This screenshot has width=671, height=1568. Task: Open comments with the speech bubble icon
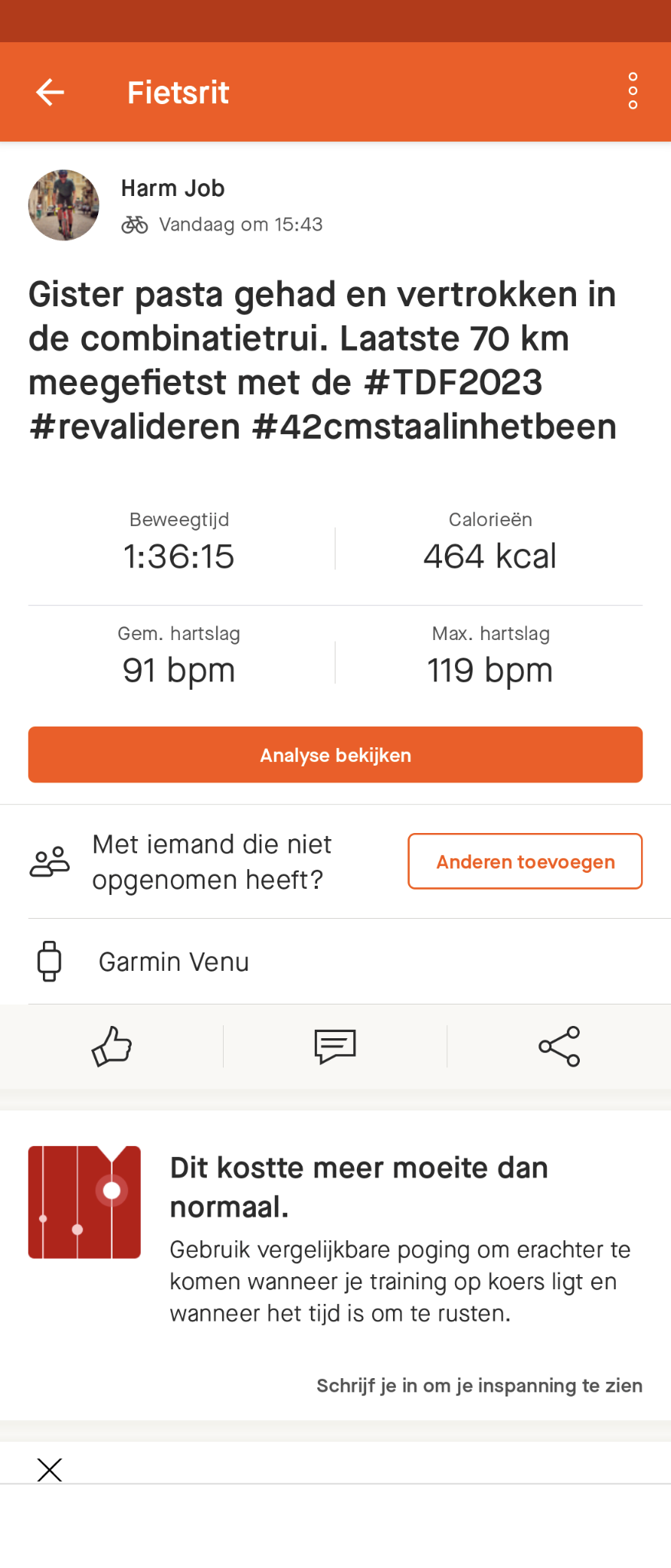(x=335, y=1046)
